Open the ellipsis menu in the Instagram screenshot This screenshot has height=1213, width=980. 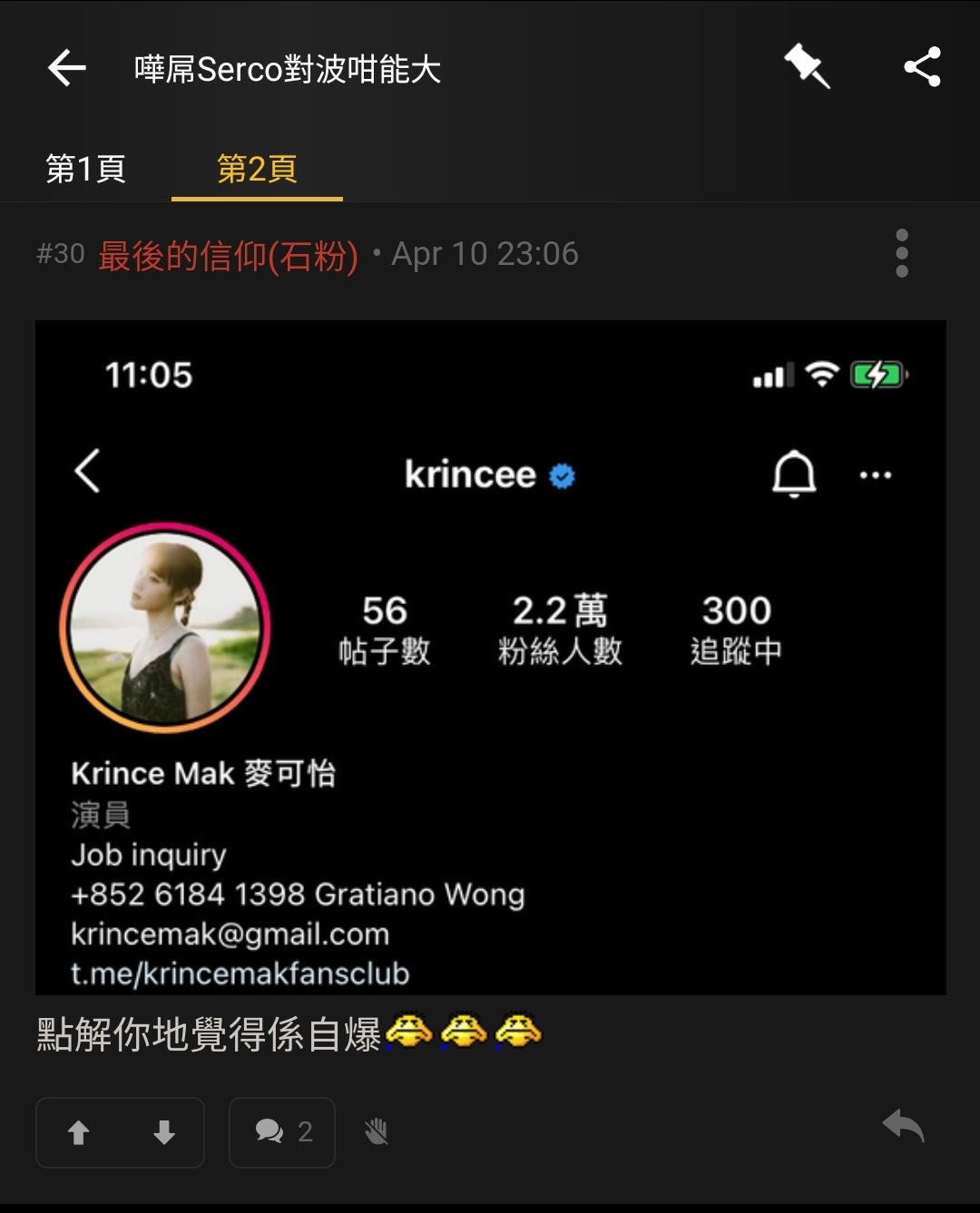[x=875, y=473]
